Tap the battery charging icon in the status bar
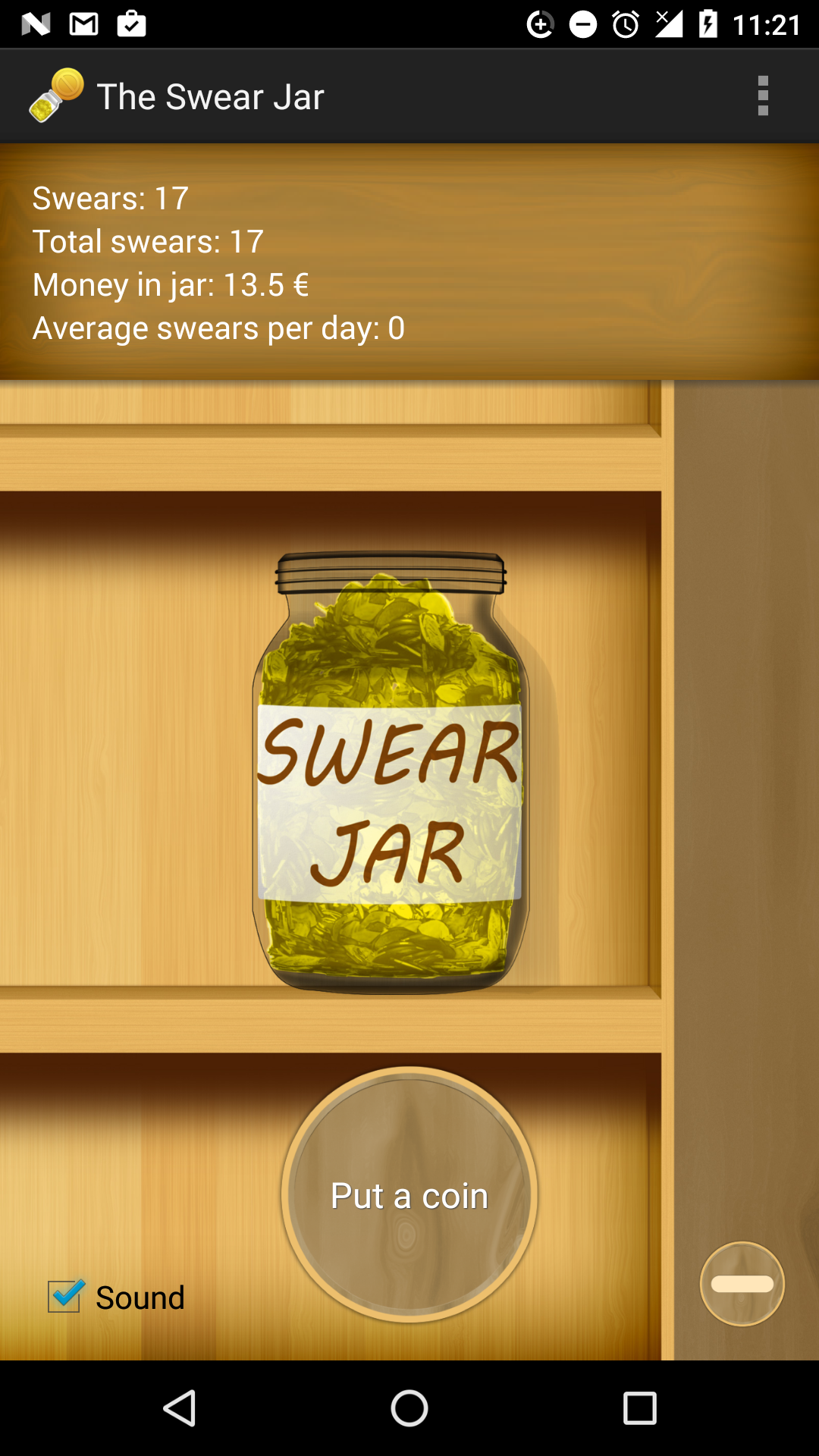819x1456 pixels. click(709, 24)
